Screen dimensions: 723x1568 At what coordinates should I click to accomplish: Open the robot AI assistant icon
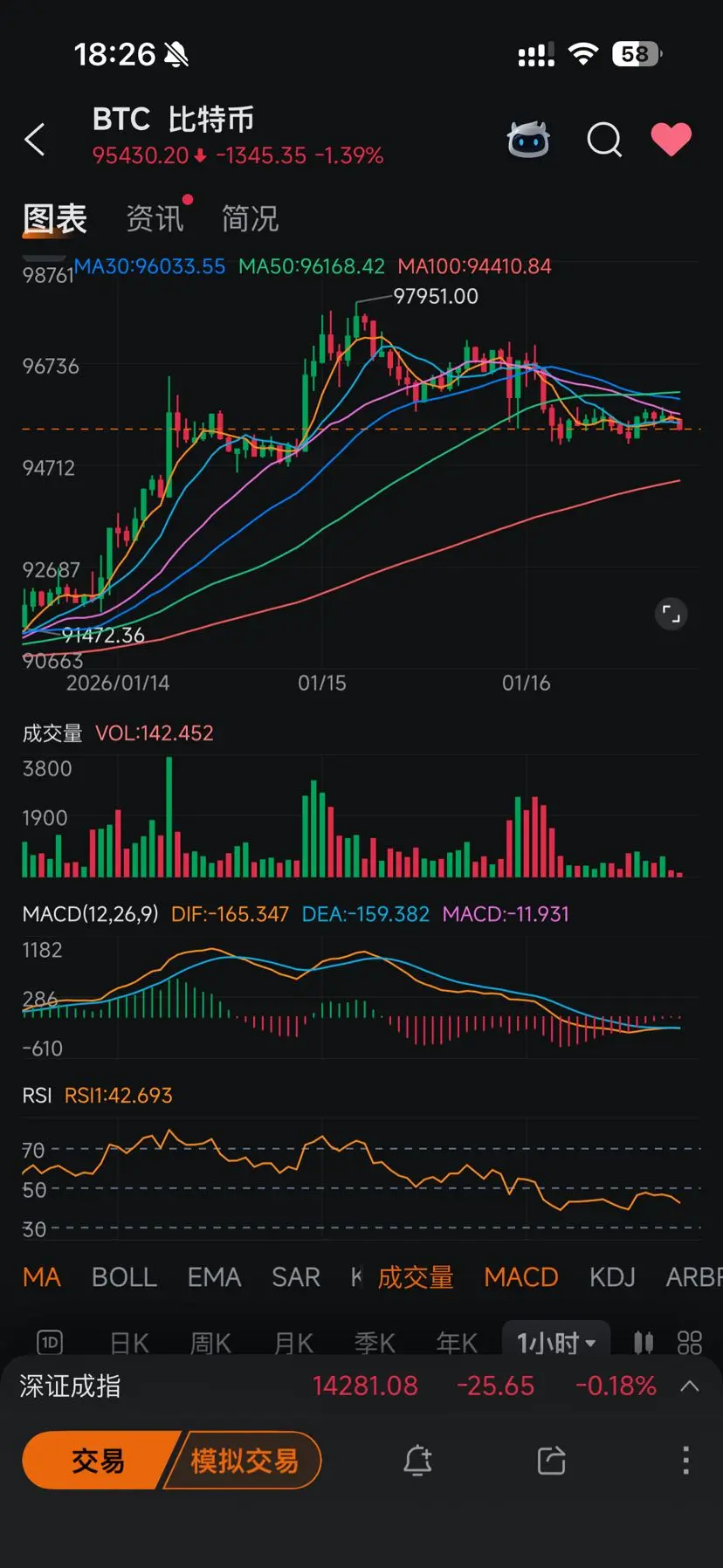coord(528,140)
